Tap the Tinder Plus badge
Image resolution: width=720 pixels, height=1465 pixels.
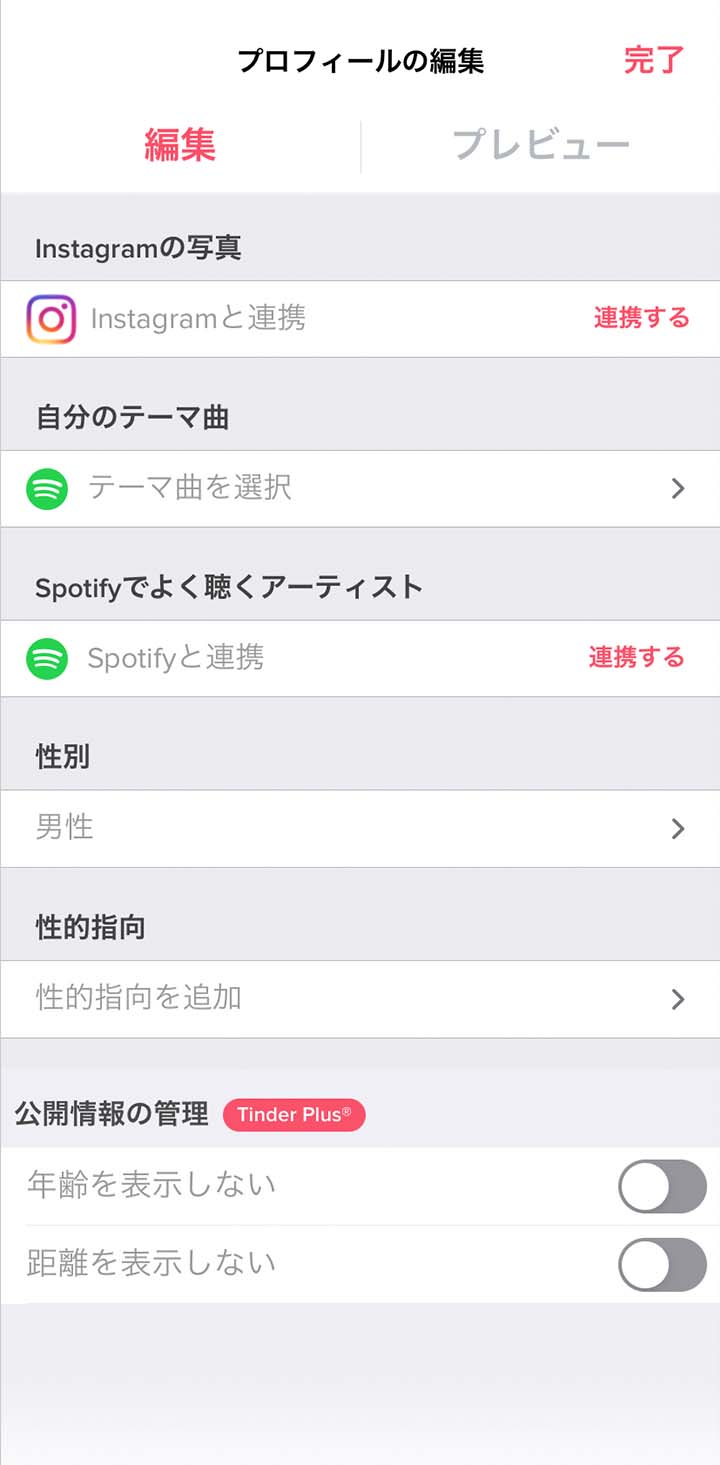pyautogui.click(x=294, y=1114)
